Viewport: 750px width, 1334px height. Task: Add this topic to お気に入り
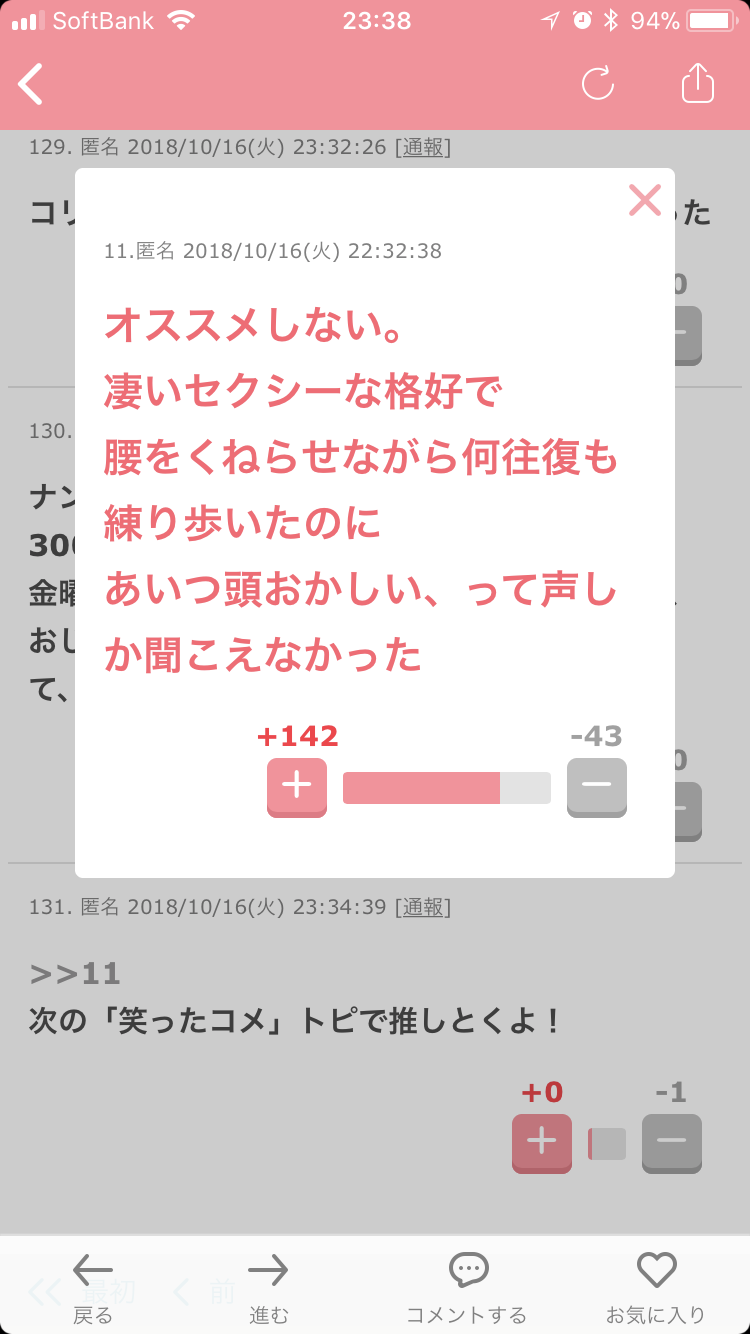click(x=656, y=1287)
